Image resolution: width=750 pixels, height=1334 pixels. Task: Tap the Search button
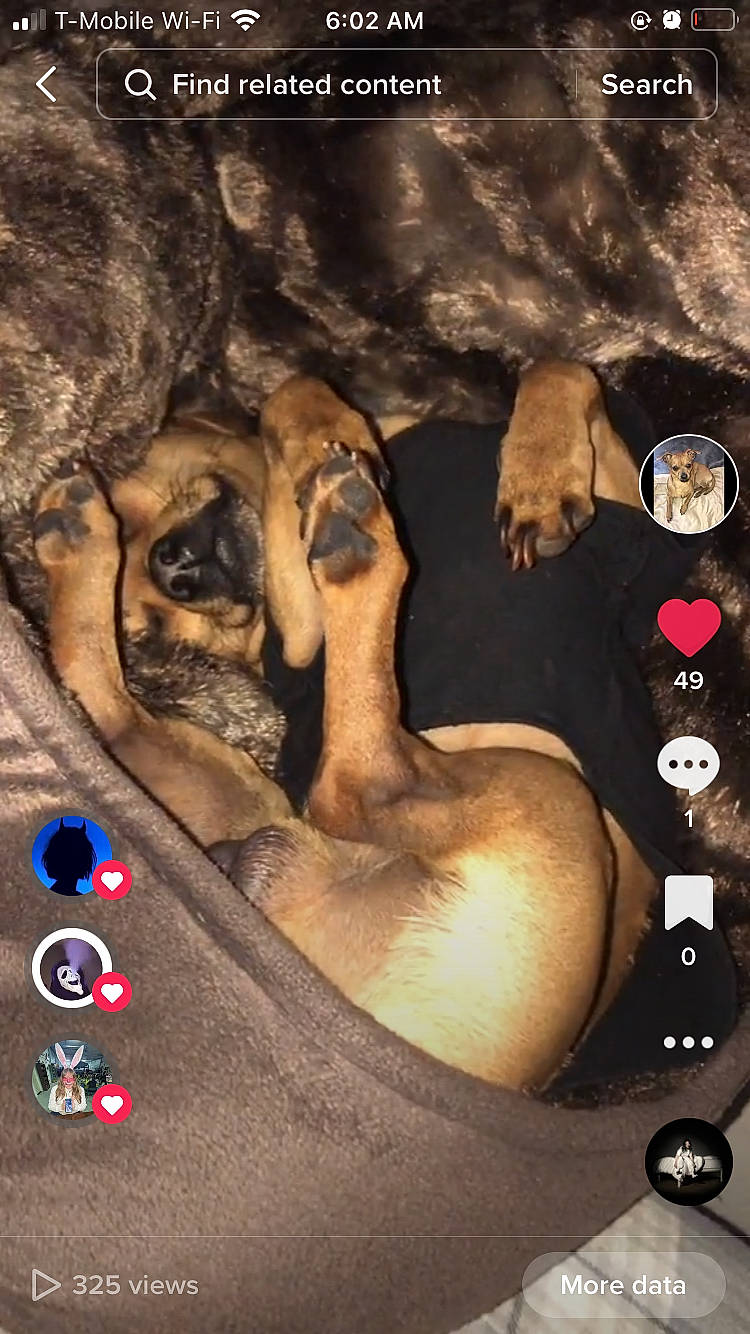click(x=646, y=84)
